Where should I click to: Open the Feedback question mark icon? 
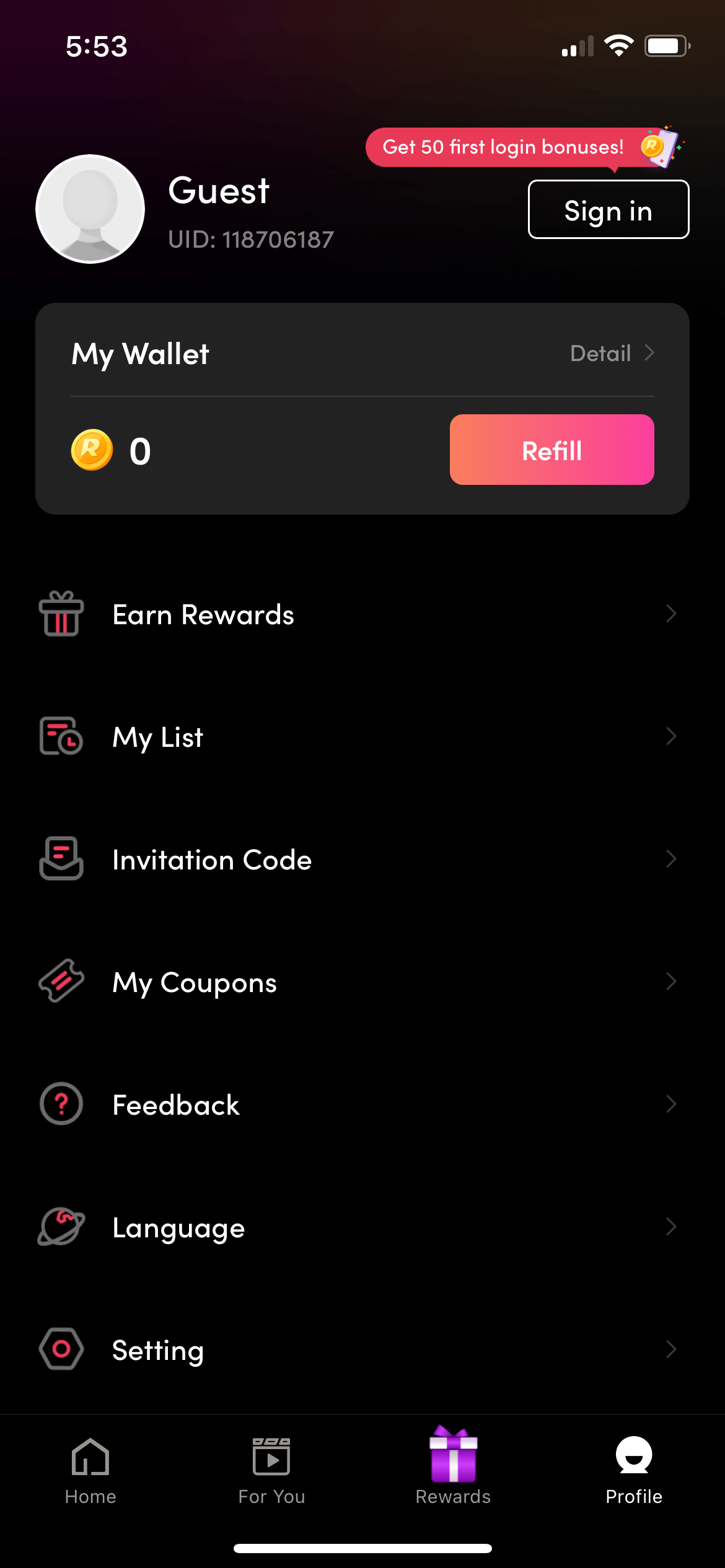[x=60, y=1104]
